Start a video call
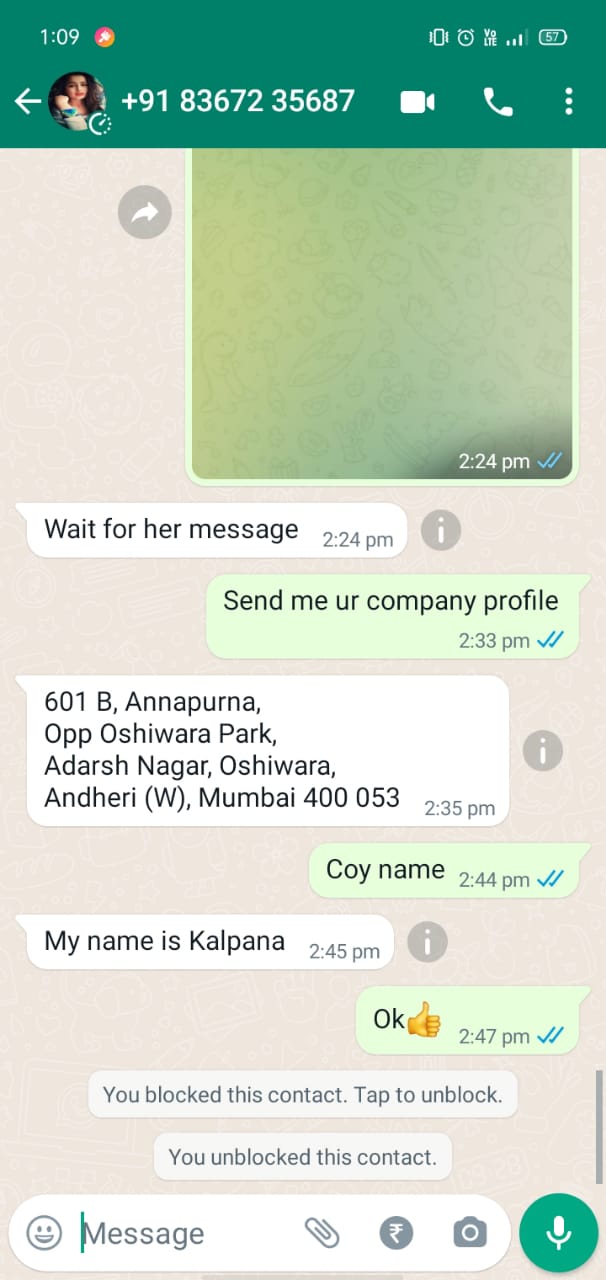This screenshot has width=606, height=1280. click(x=417, y=101)
